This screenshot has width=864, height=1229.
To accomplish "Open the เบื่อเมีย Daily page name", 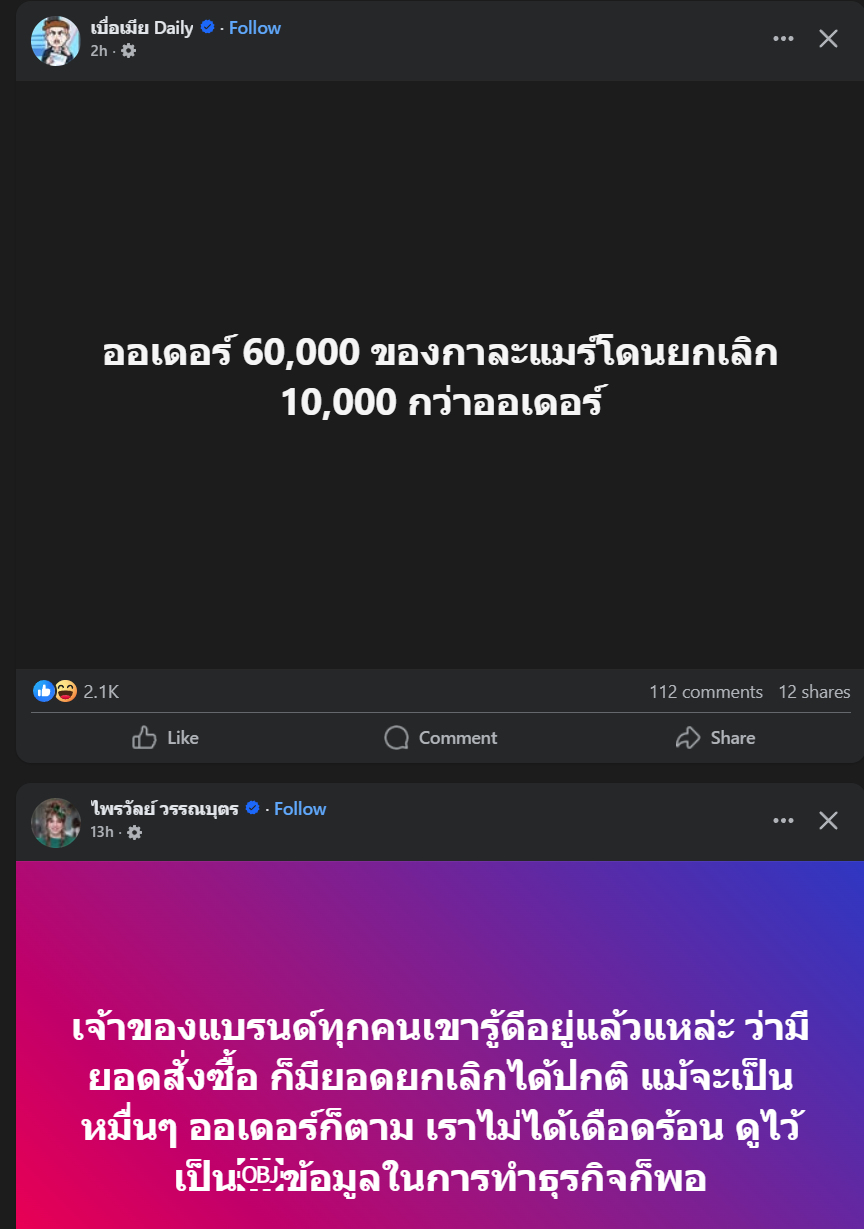I will [142, 28].
